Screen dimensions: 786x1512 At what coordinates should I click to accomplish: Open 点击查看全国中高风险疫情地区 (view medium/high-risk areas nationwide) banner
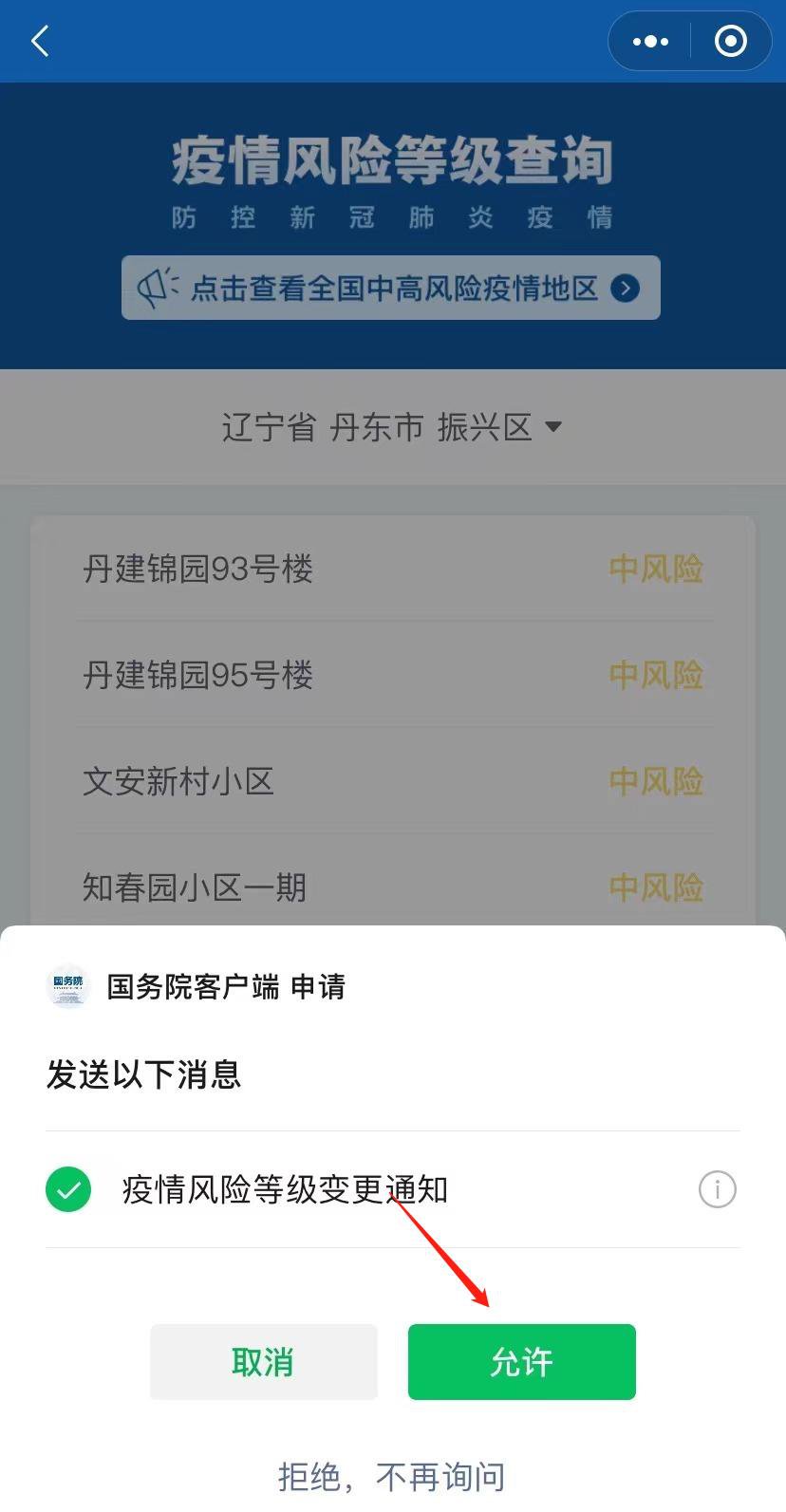pyautogui.click(x=391, y=288)
